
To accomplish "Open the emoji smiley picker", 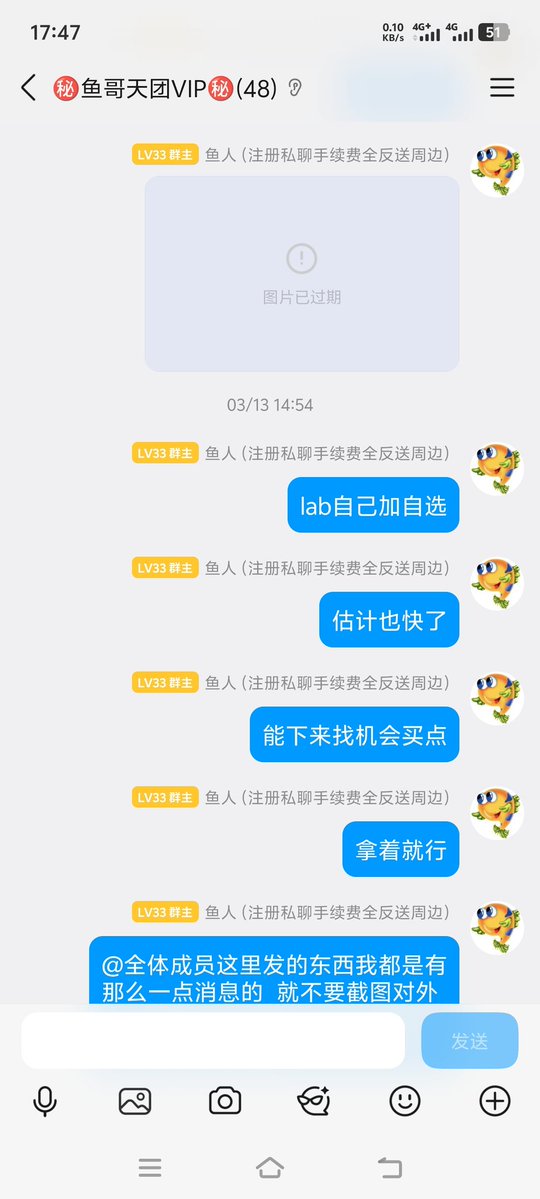I will pyautogui.click(x=405, y=1101).
